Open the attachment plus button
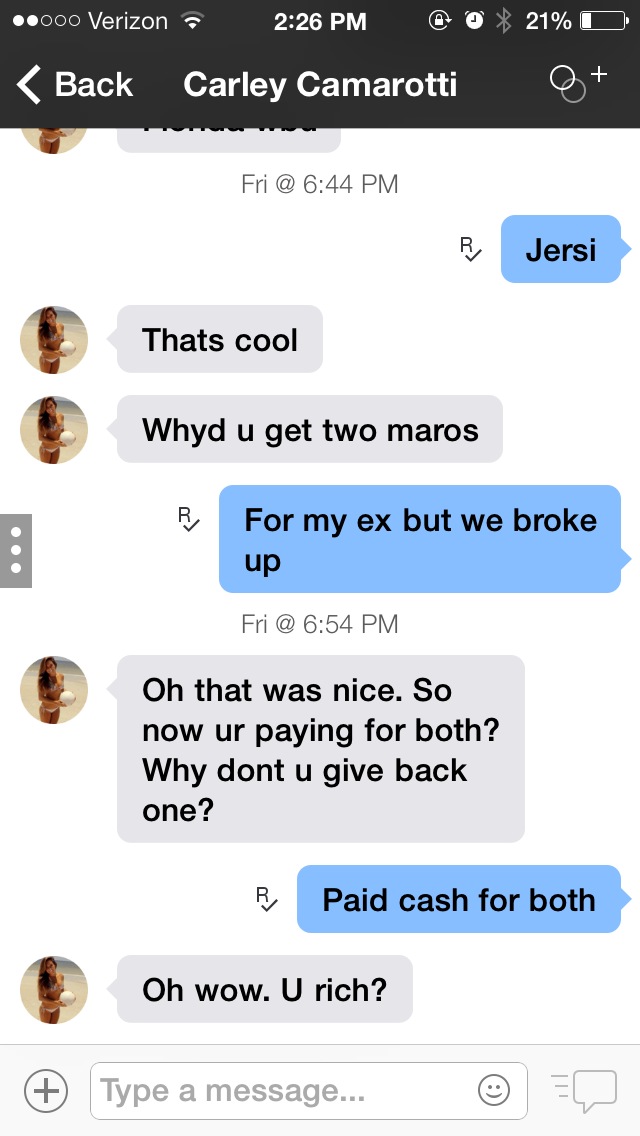640x1136 pixels. click(45, 1090)
